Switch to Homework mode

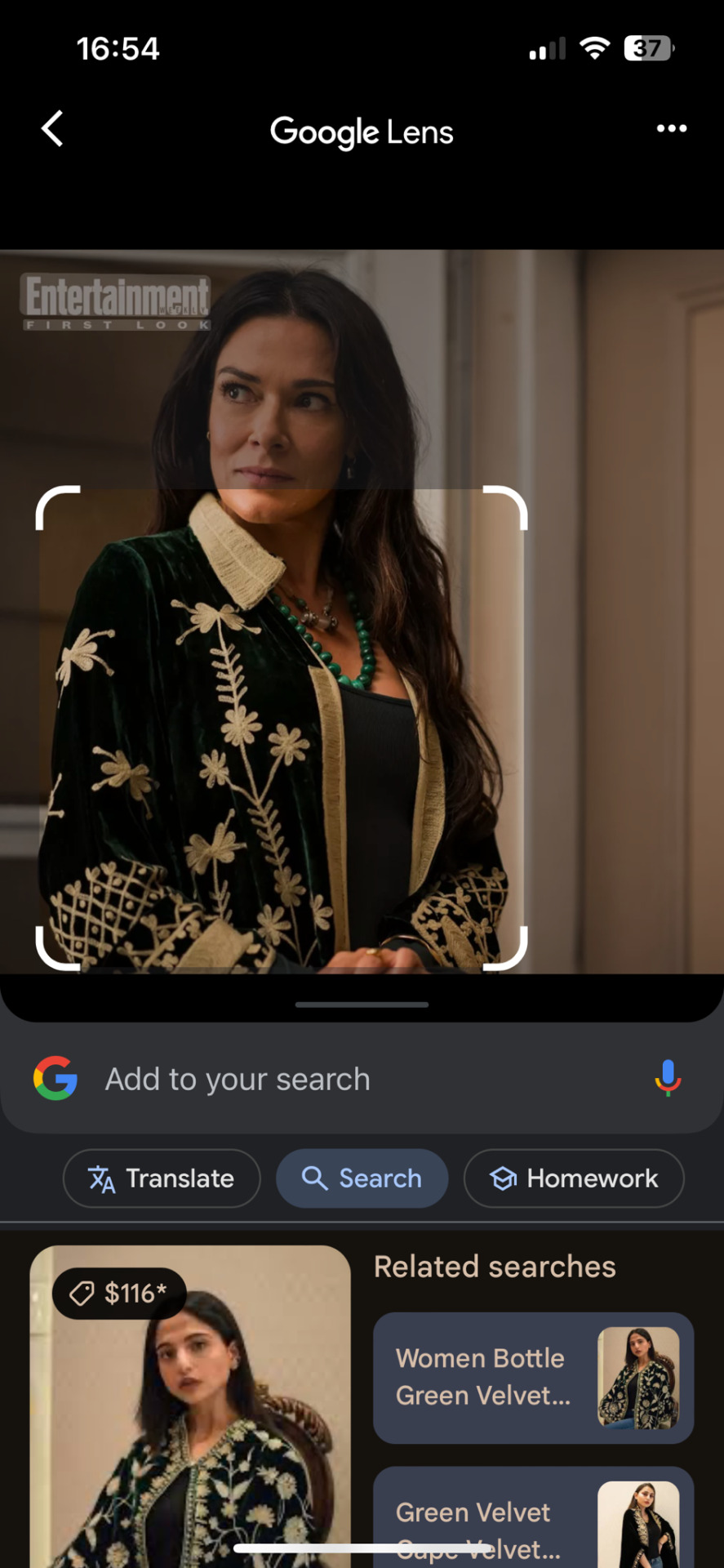574,1178
